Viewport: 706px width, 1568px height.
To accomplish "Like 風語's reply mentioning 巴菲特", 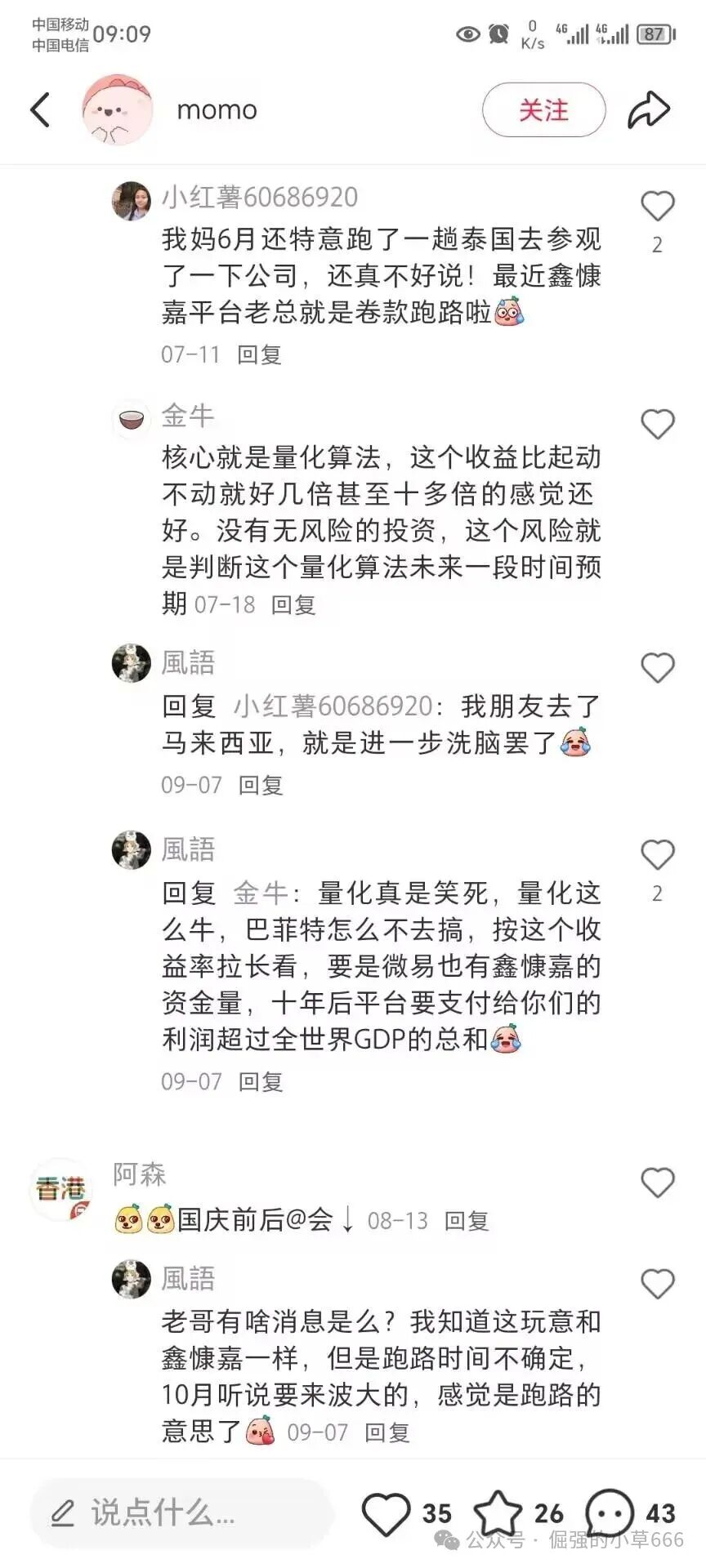I will (657, 855).
